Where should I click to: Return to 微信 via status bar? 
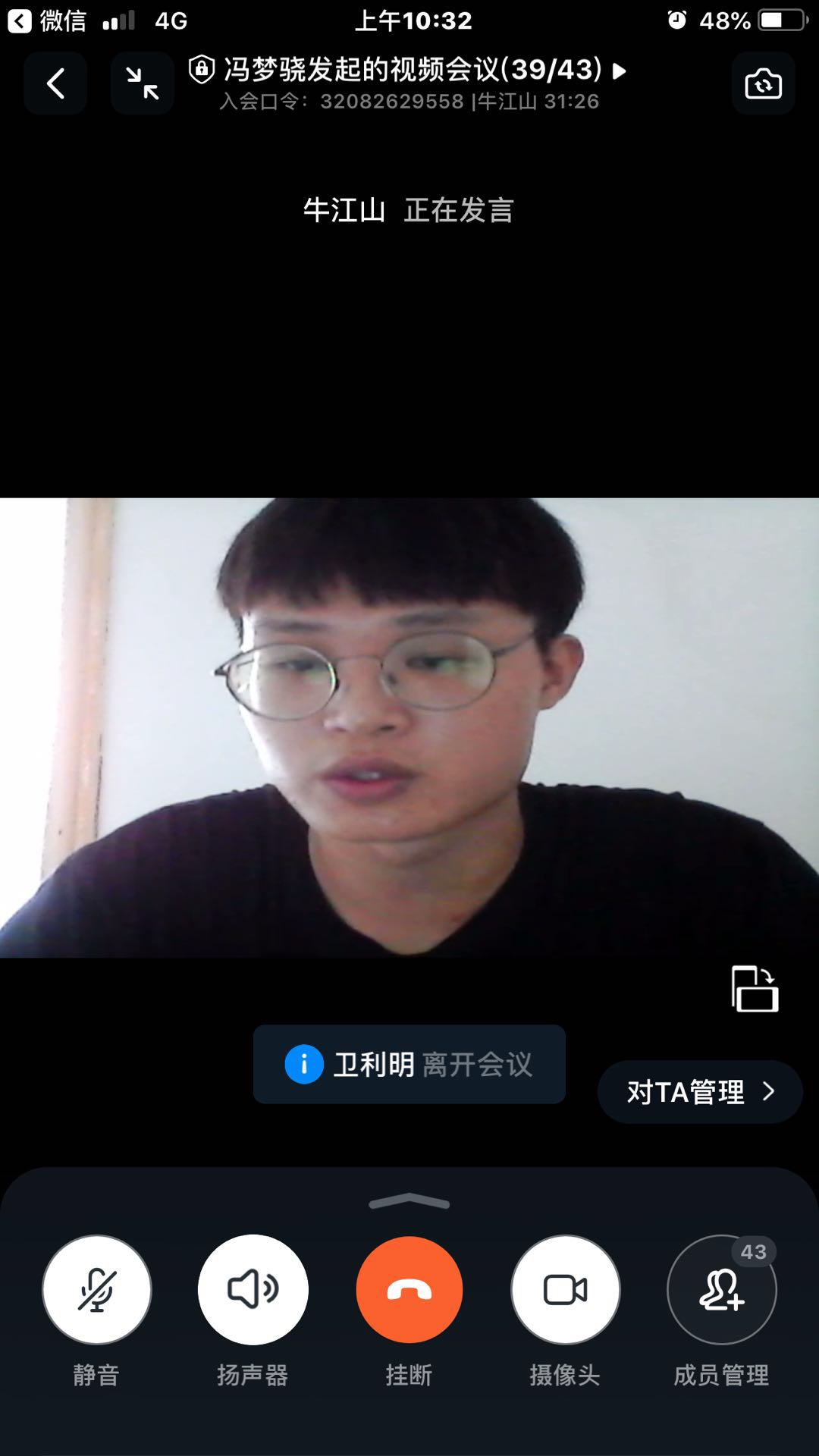click(x=47, y=20)
